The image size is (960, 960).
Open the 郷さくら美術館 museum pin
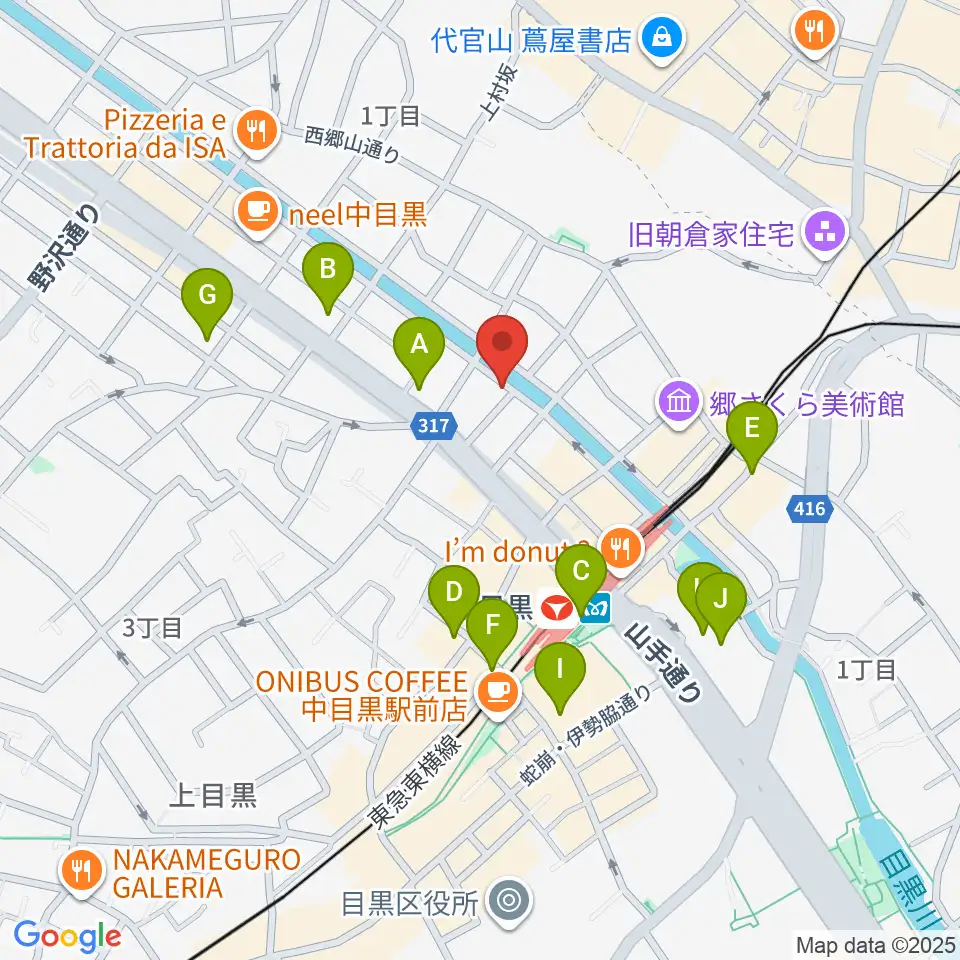(679, 403)
